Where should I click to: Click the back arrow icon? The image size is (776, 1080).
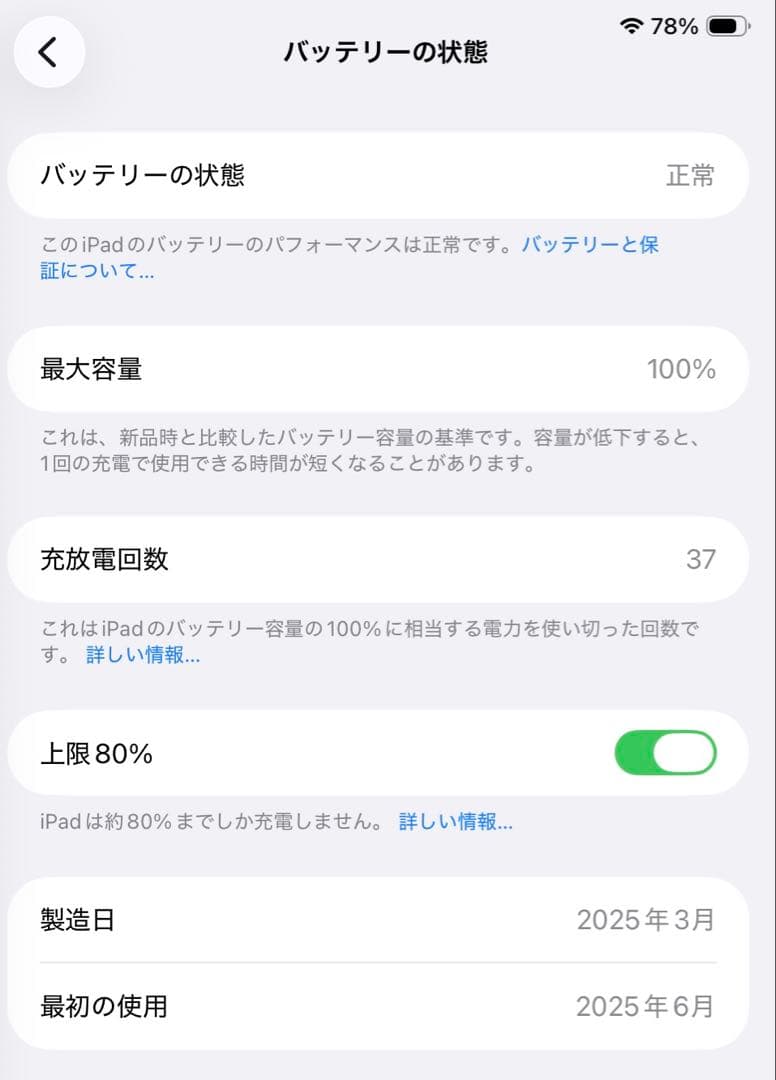[x=49, y=51]
